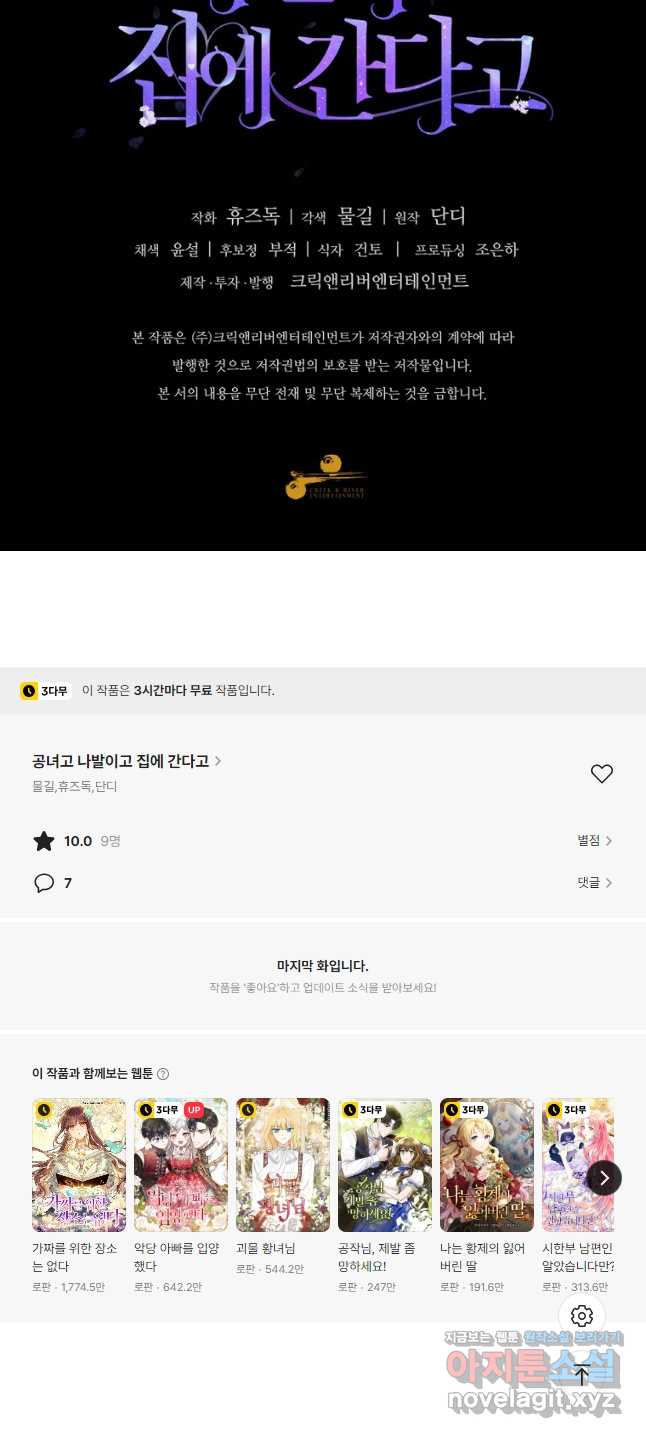The width and height of the screenshot is (646, 1438).
Task: Jump back to the top of the page
Action: coord(582,1375)
